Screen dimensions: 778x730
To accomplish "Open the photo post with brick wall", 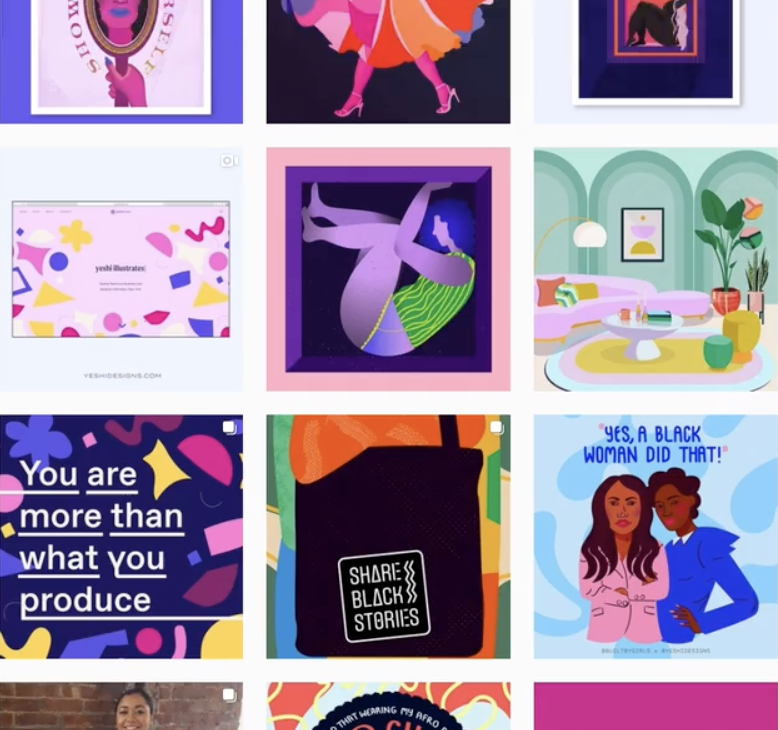I will 121,707.
